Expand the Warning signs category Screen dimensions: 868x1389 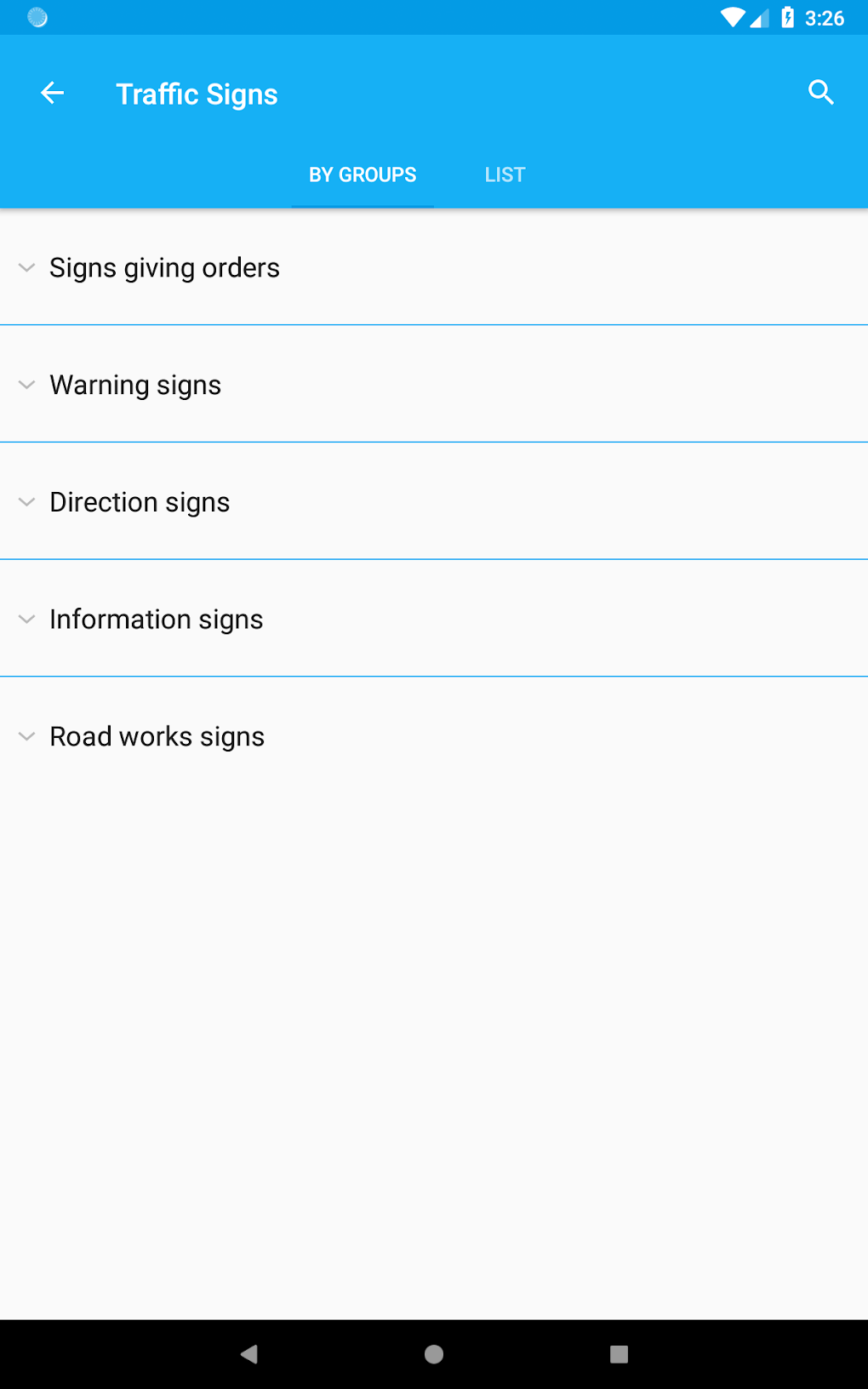click(x=135, y=385)
